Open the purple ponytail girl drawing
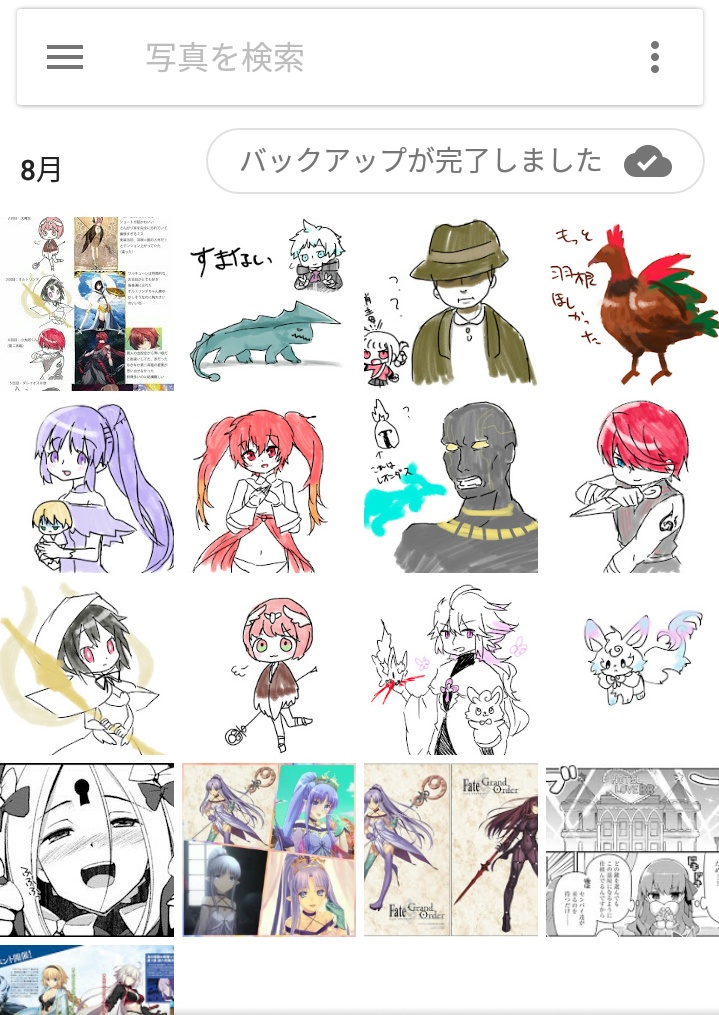This screenshot has width=719, height=1015. click(x=87, y=486)
